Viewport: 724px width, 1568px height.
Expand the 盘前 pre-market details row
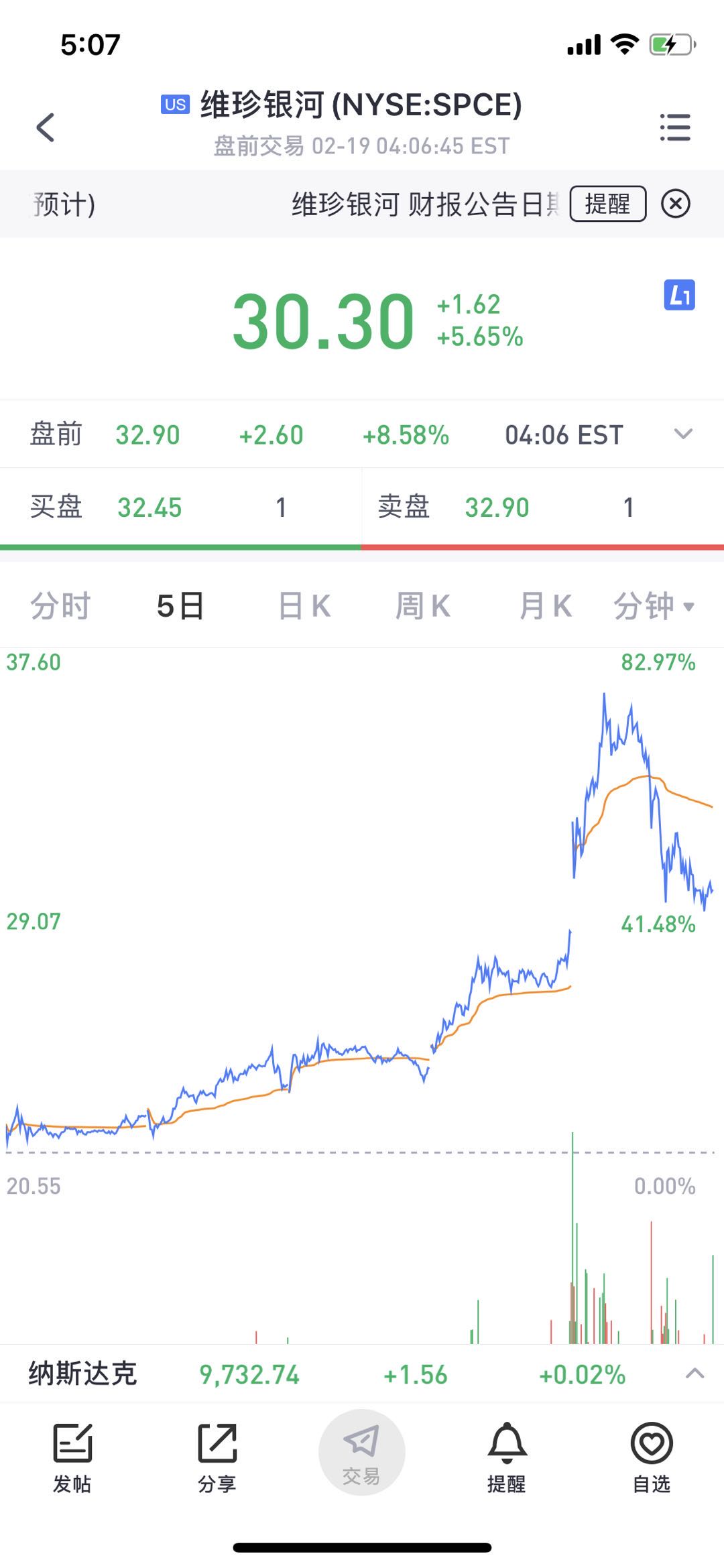[682, 434]
